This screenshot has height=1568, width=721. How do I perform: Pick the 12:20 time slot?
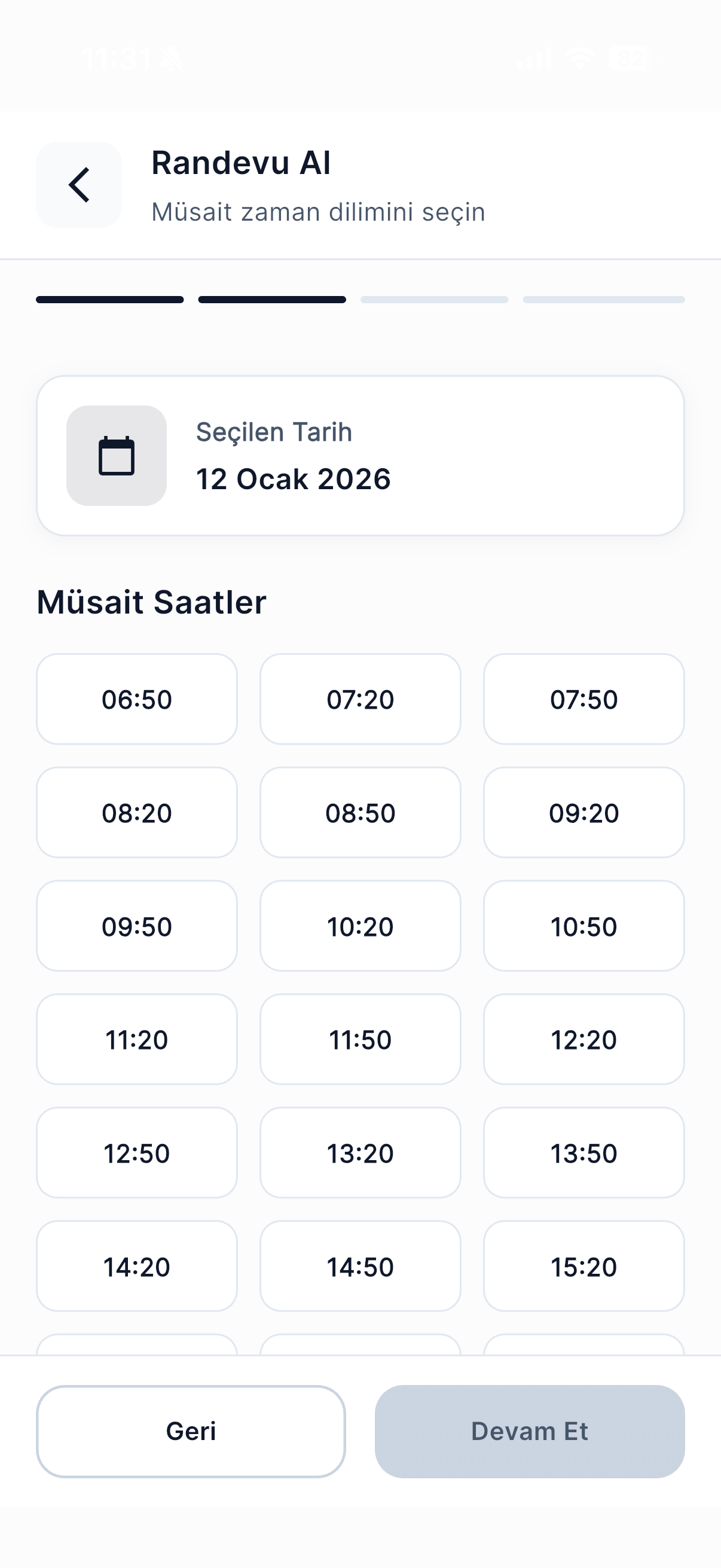(583, 1039)
